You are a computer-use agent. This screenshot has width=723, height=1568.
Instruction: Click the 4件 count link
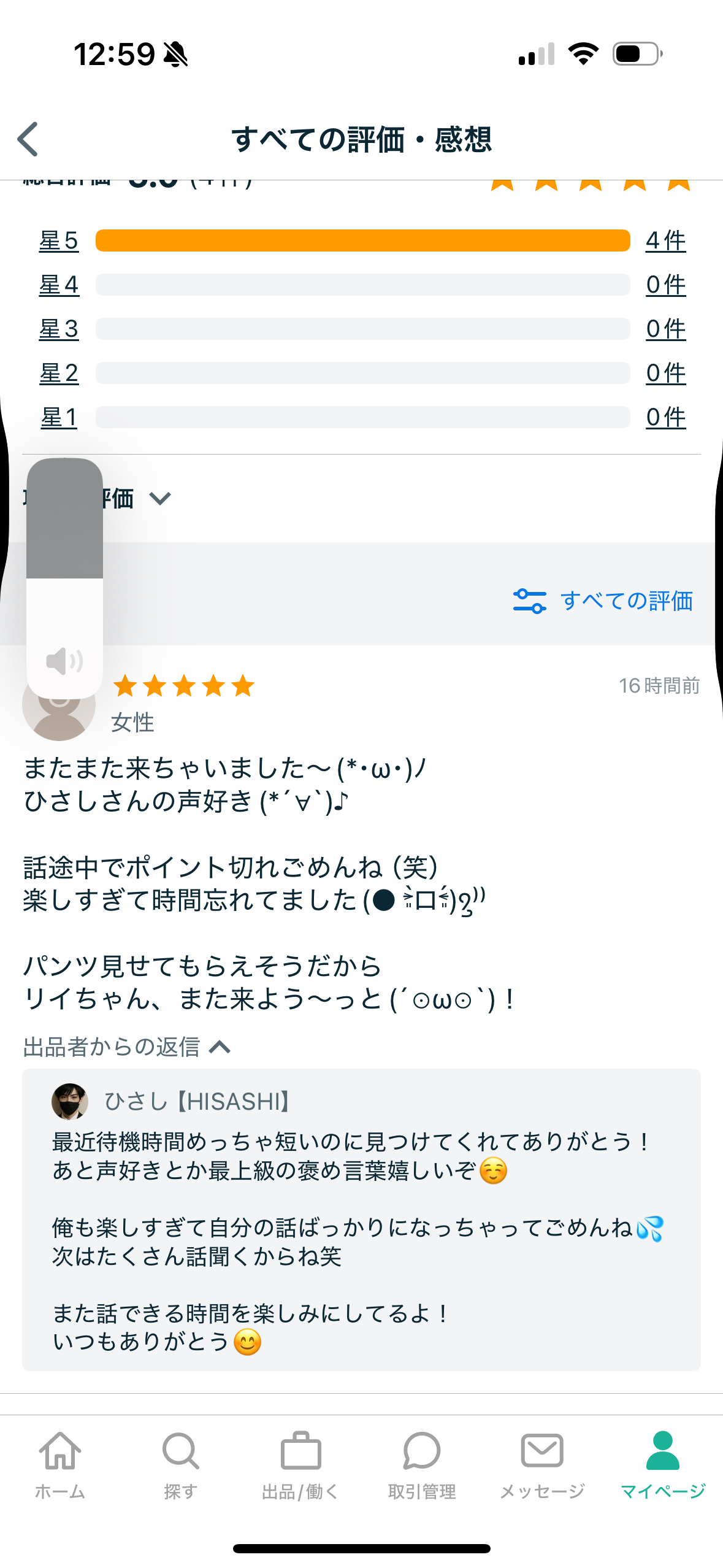(665, 240)
